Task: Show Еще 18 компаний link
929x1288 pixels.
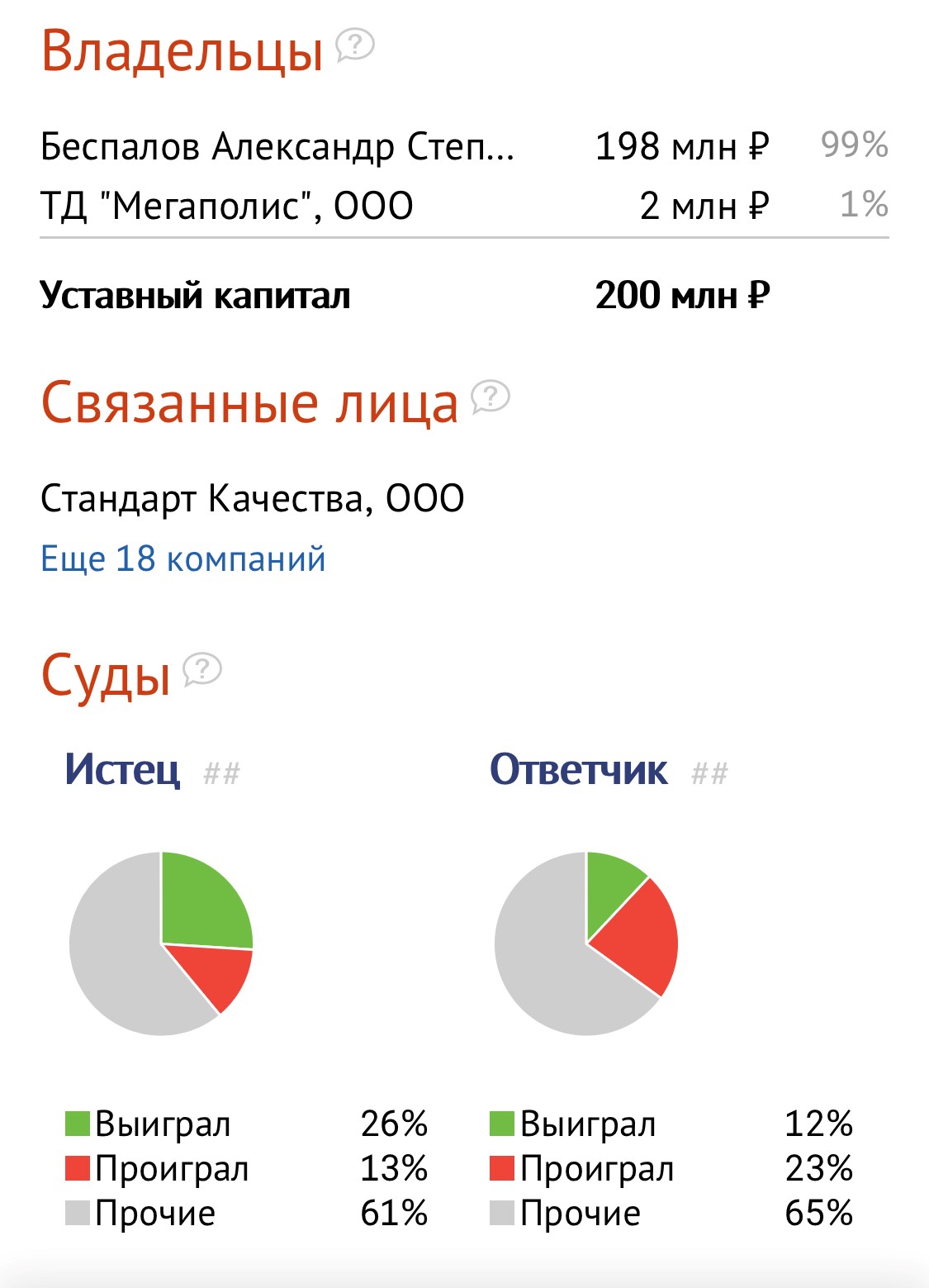Action: tap(183, 559)
